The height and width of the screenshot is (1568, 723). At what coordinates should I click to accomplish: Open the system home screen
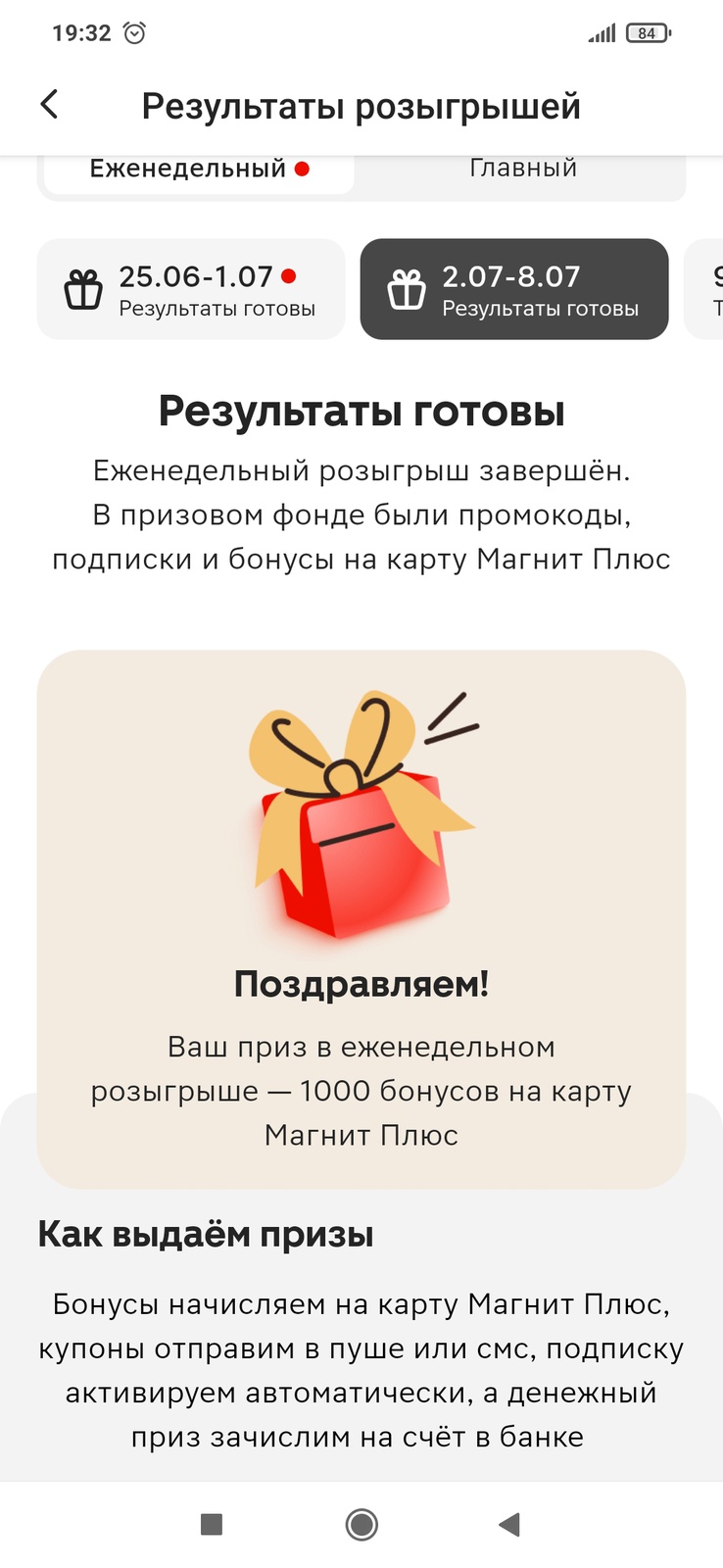click(x=361, y=1524)
